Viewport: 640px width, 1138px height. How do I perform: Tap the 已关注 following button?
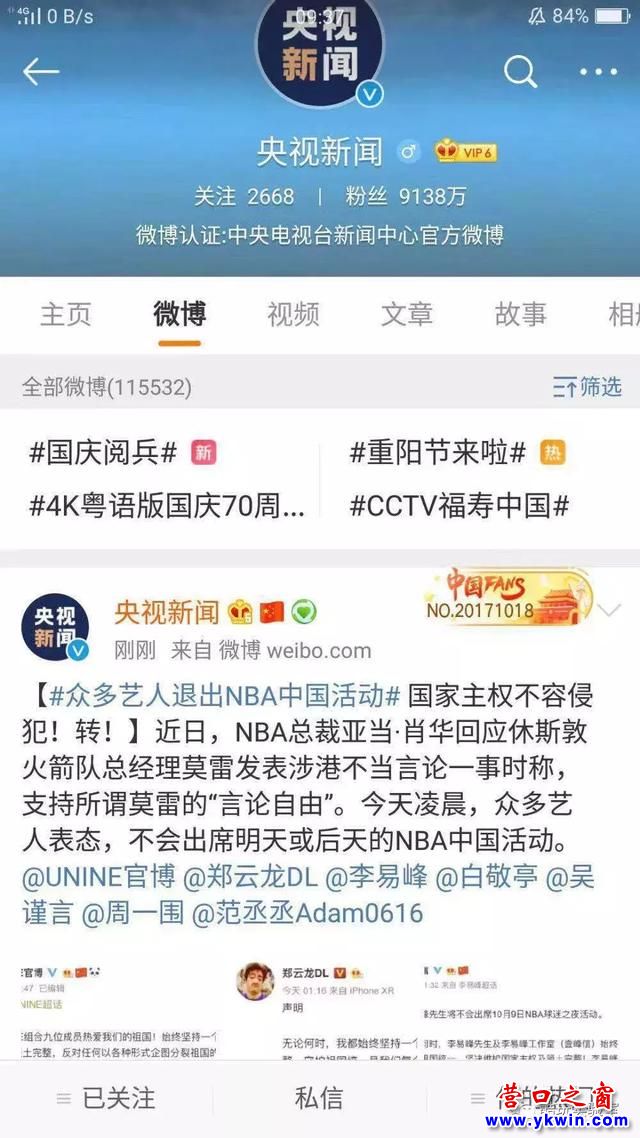click(106, 1097)
